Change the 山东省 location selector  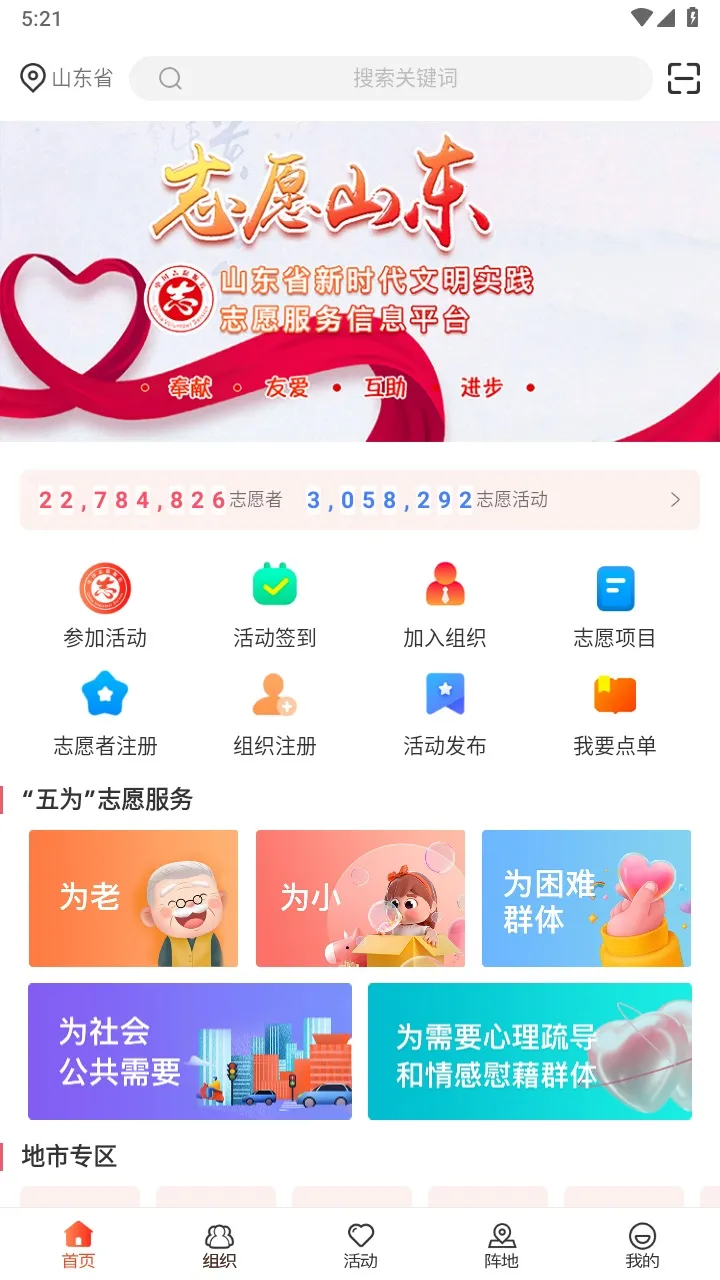click(67, 78)
